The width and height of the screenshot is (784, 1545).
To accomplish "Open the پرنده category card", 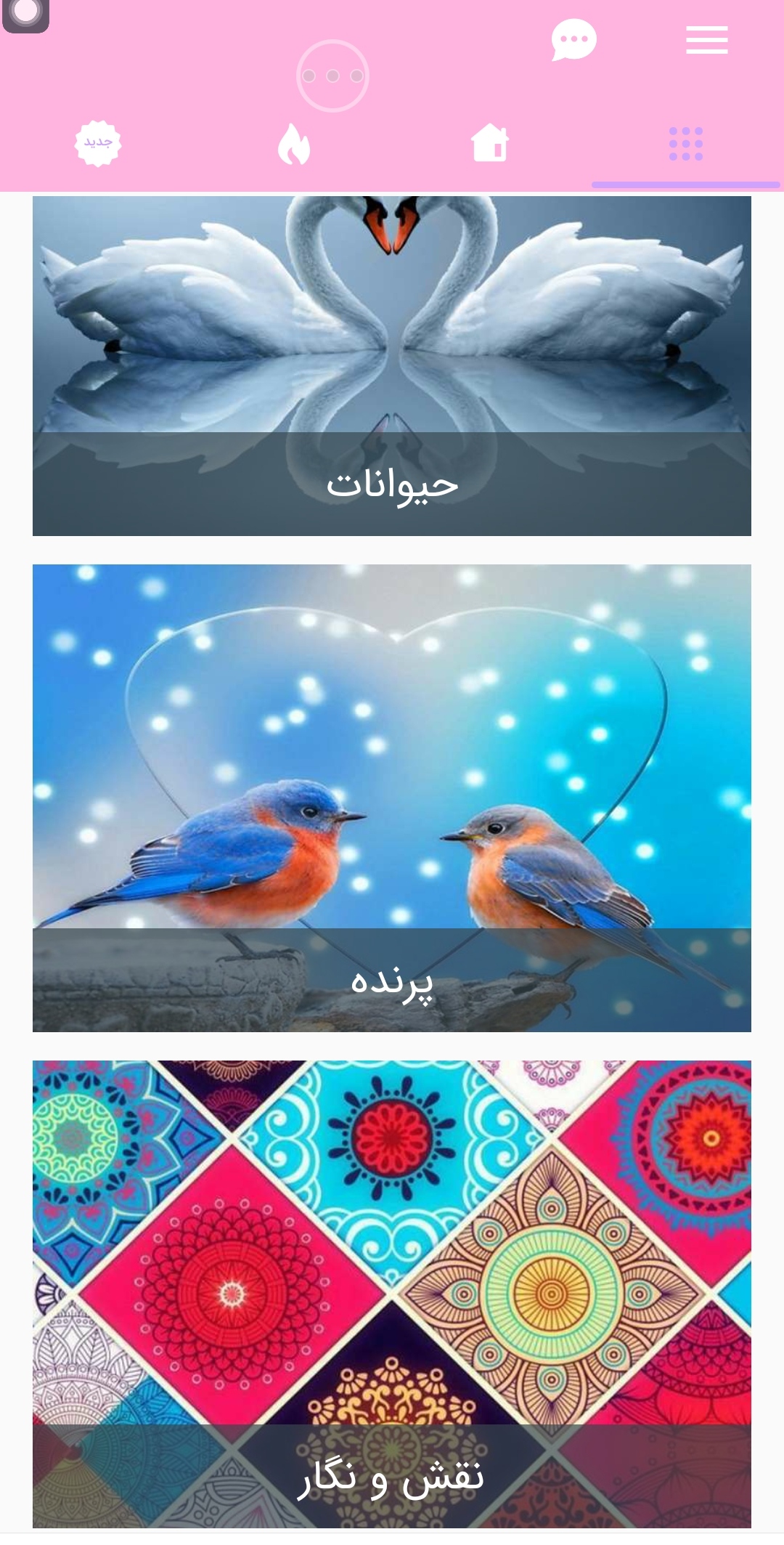I will 392,798.
